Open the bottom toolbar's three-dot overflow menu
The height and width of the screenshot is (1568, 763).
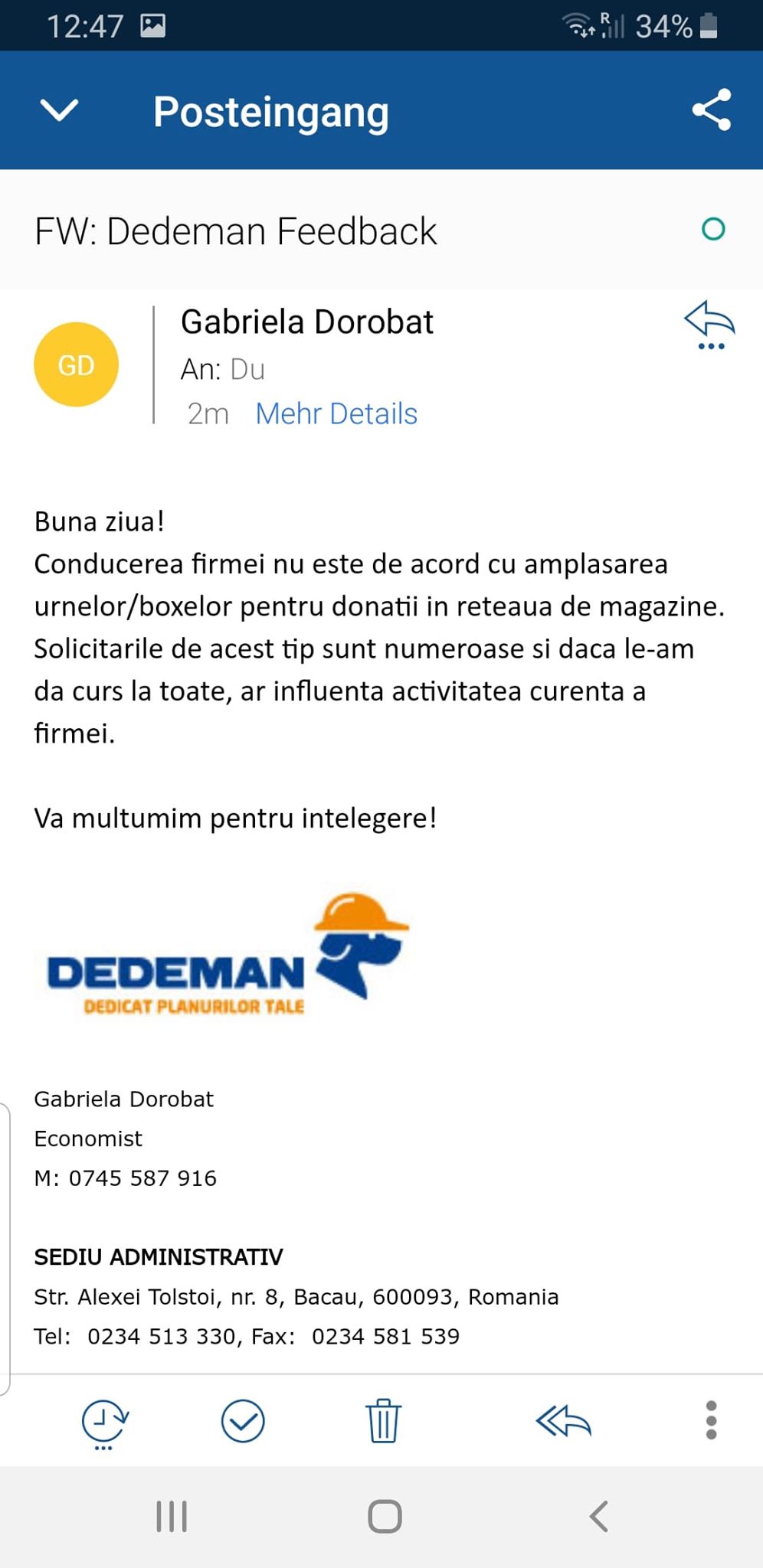point(711,1420)
